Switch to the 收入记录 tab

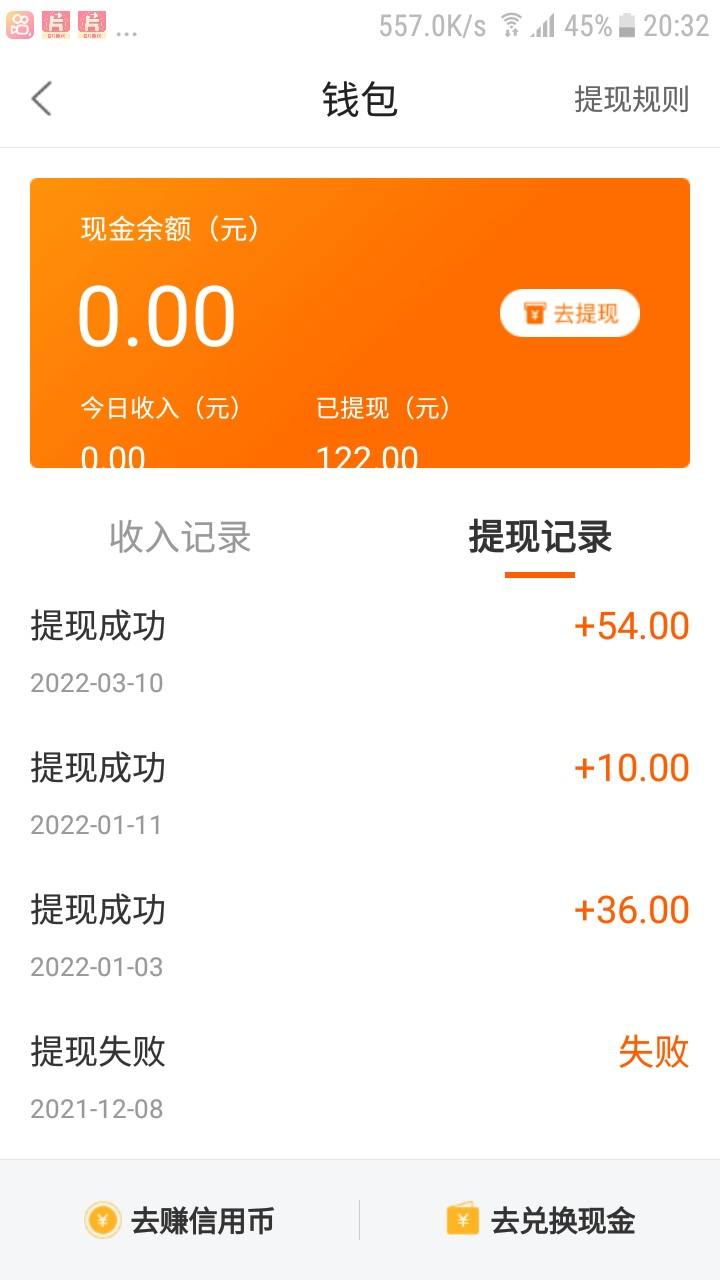180,537
